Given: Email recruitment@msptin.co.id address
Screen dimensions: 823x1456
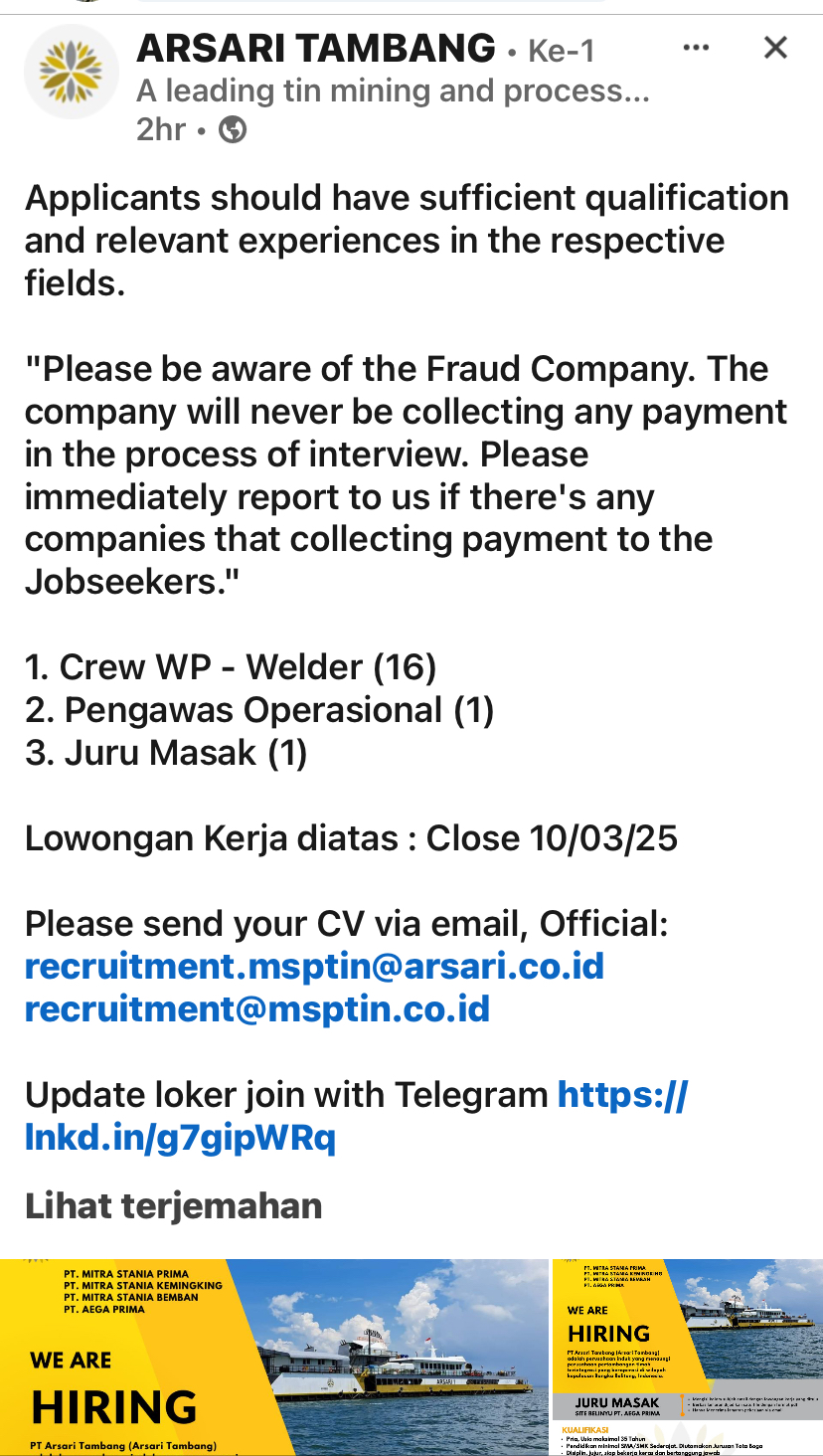Looking at the screenshot, I should click(257, 1009).
